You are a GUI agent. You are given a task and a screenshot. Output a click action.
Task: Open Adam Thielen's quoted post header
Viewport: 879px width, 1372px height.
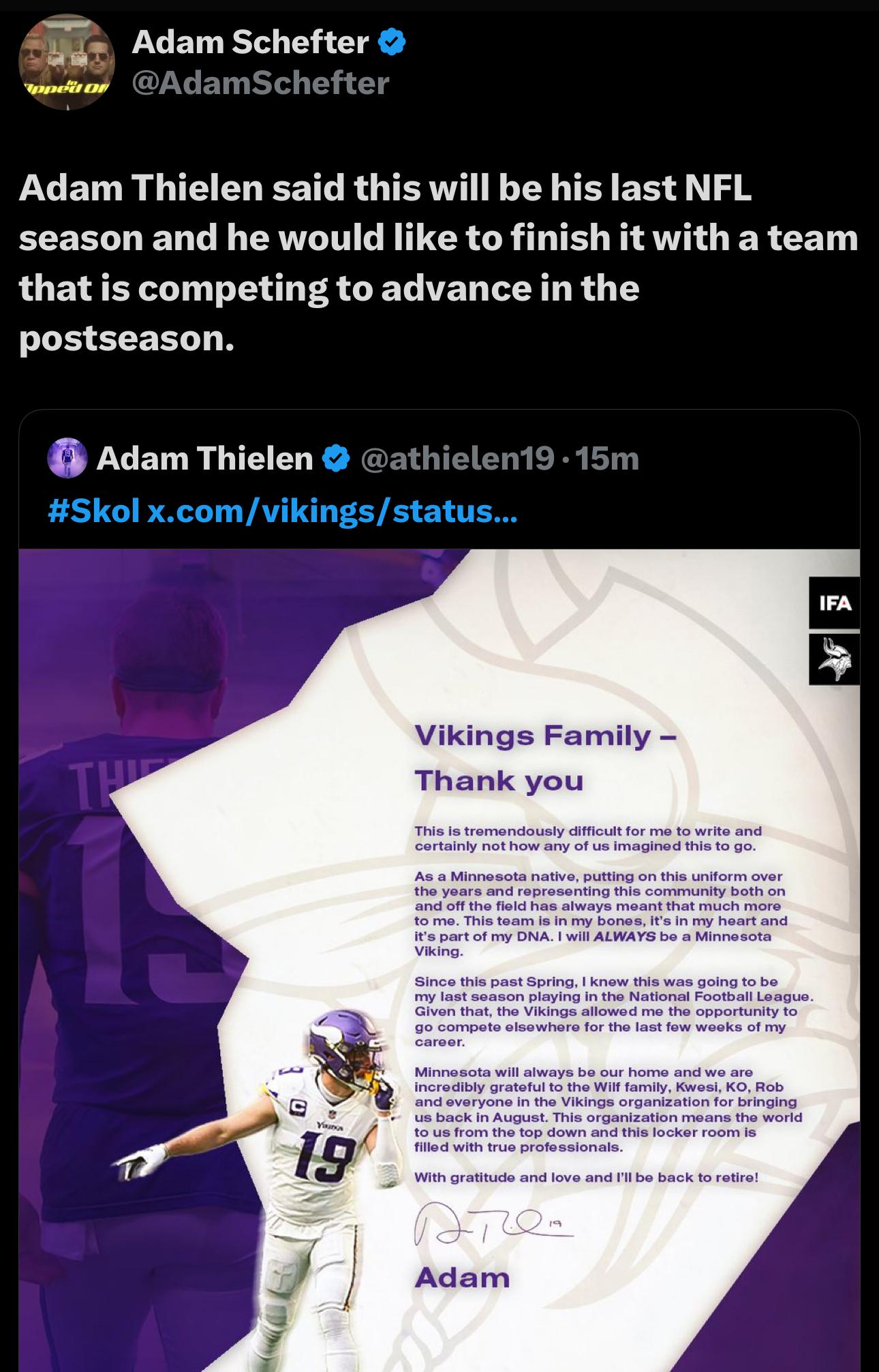click(204, 458)
